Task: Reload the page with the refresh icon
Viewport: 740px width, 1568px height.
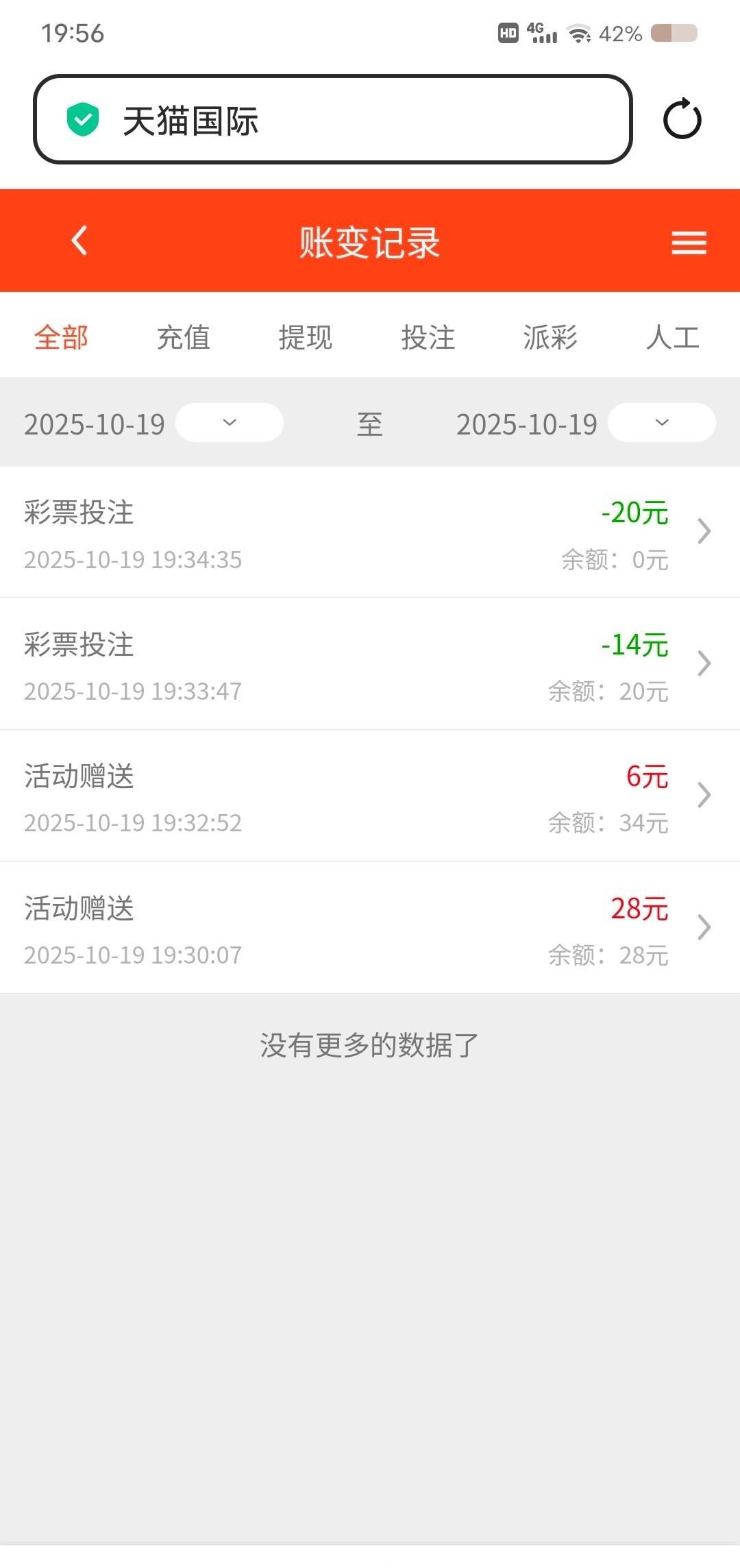Action: pos(682,120)
